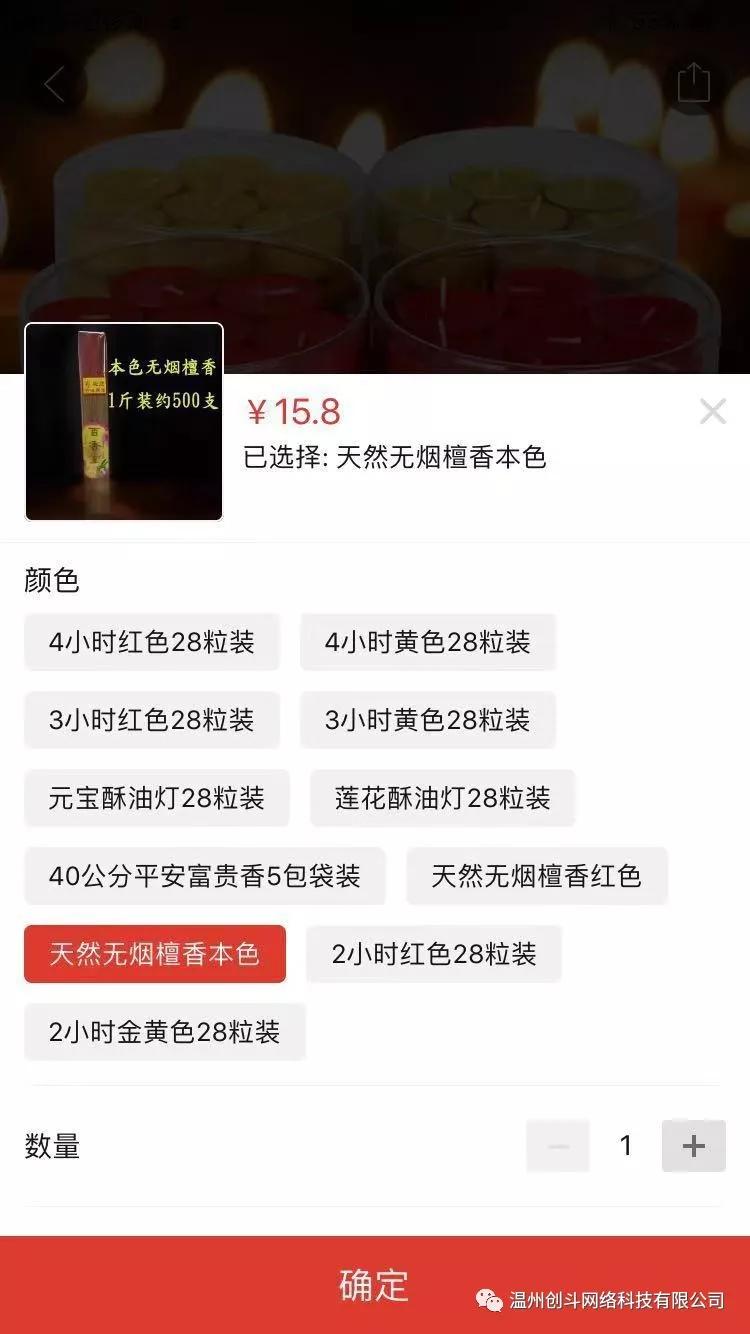Select 天然无烟檀香红色 color option
The height and width of the screenshot is (1334, 750).
537,876
